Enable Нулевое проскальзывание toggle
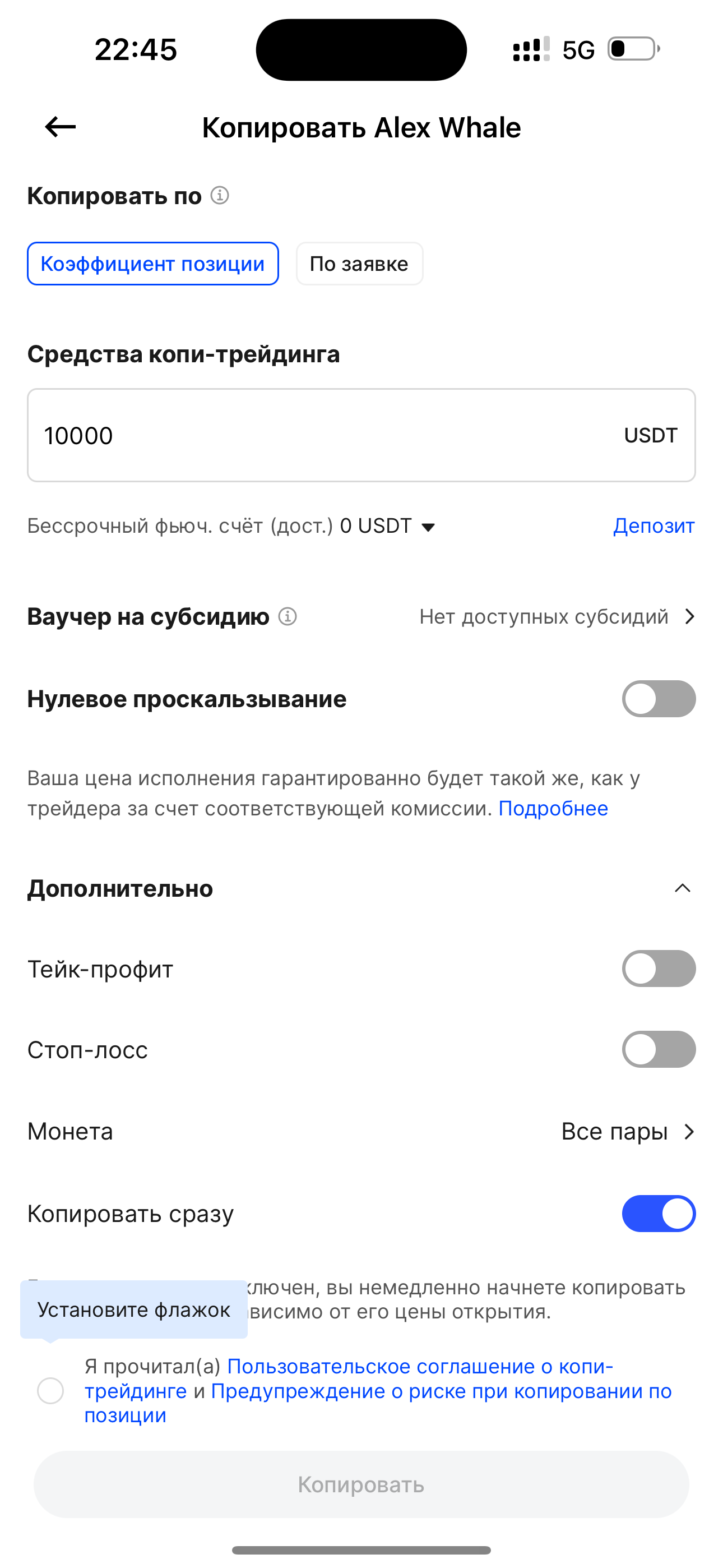 pyautogui.click(x=659, y=699)
